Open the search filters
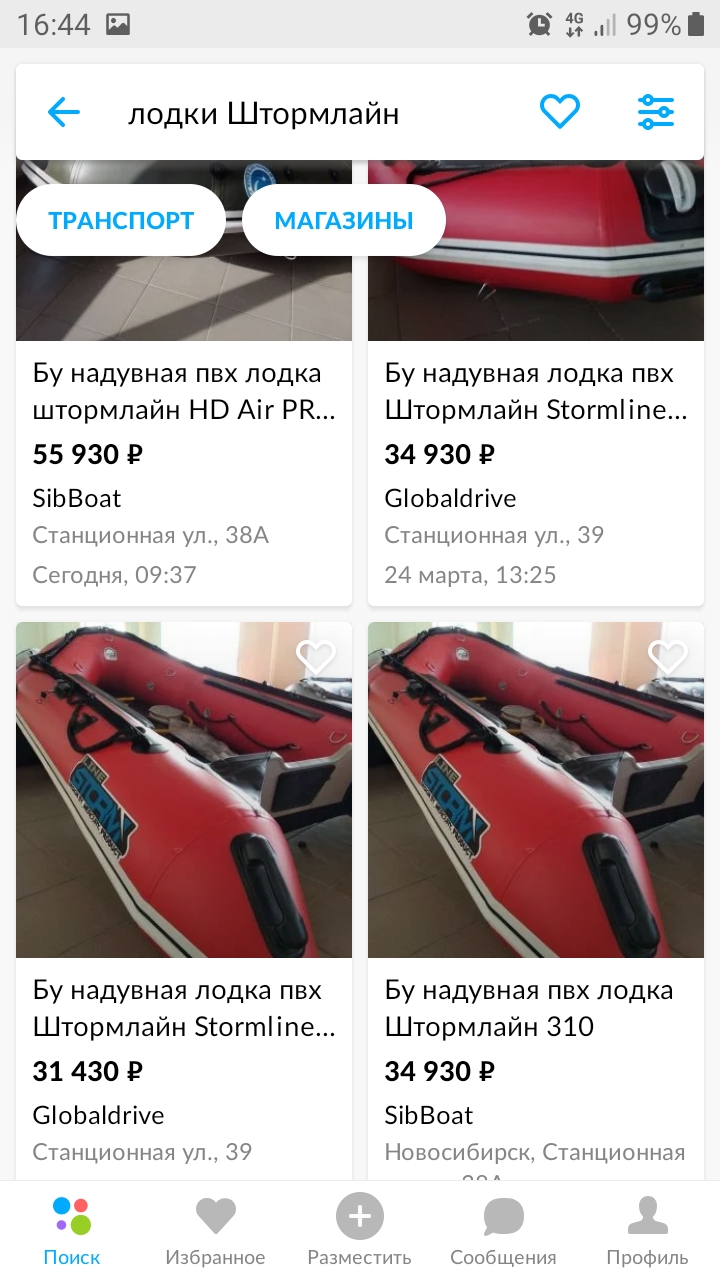 point(656,112)
